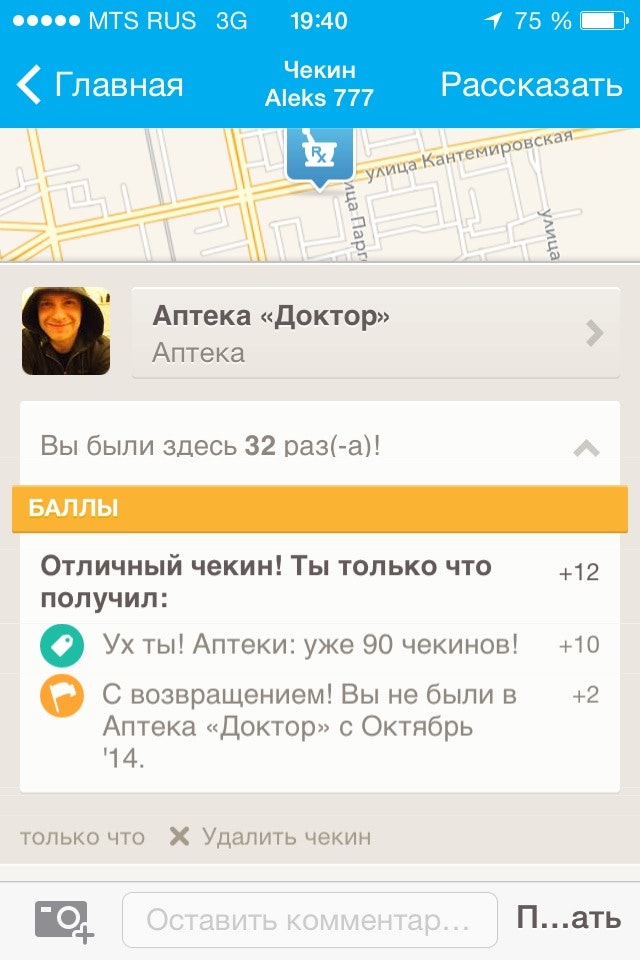View Aleks 777 profile photo

[66, 331]
